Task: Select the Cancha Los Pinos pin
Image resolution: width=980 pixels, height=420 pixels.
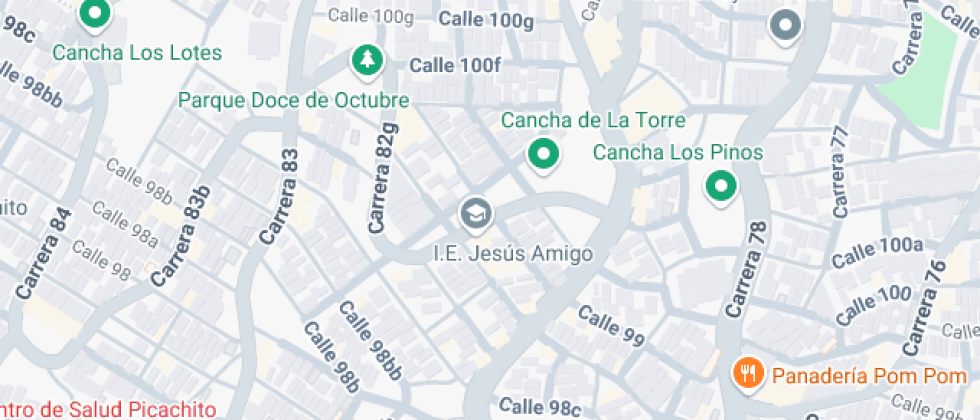Action: pyautogui.click(x=720, y=186)
